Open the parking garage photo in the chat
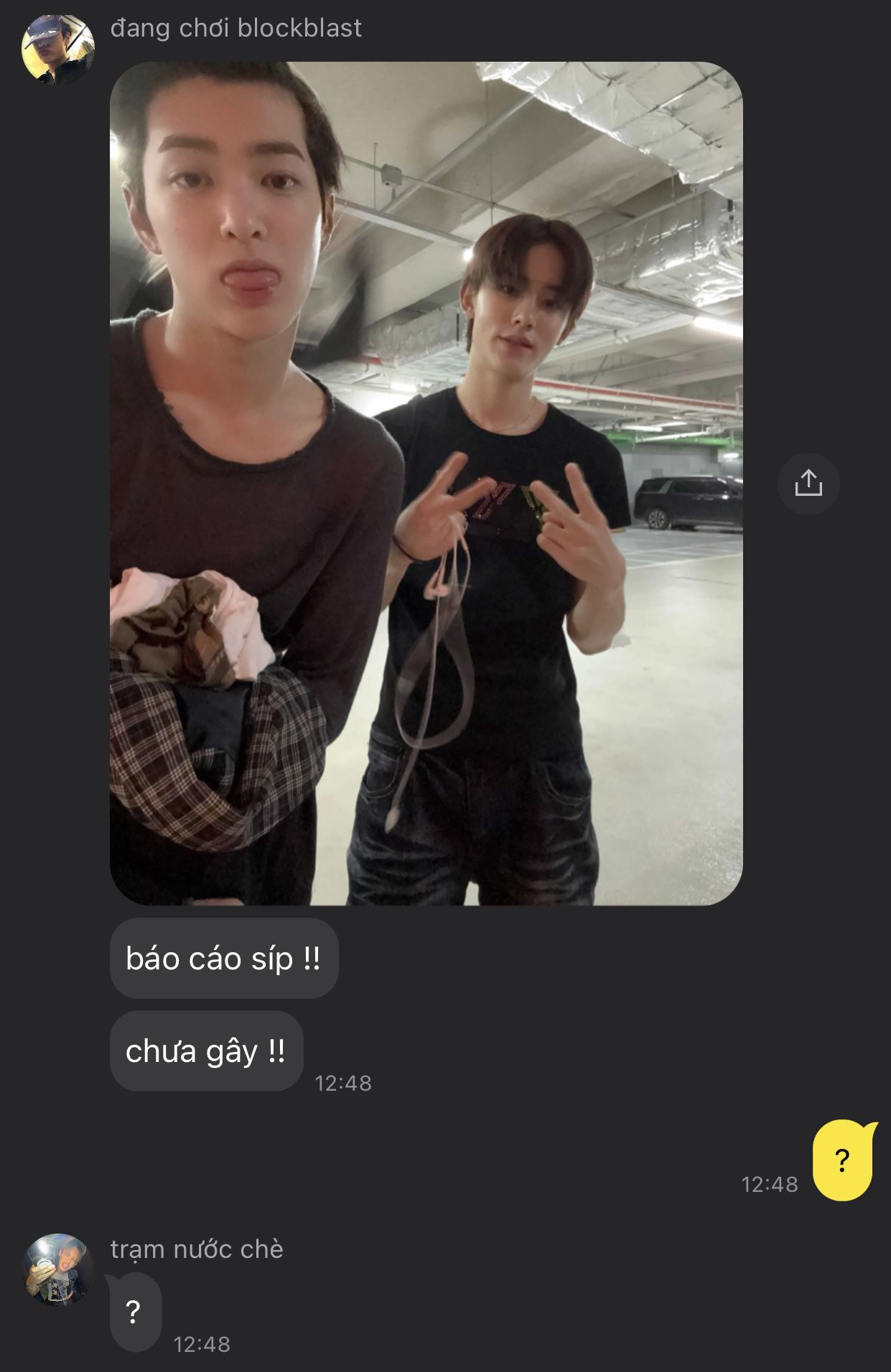 426,483
